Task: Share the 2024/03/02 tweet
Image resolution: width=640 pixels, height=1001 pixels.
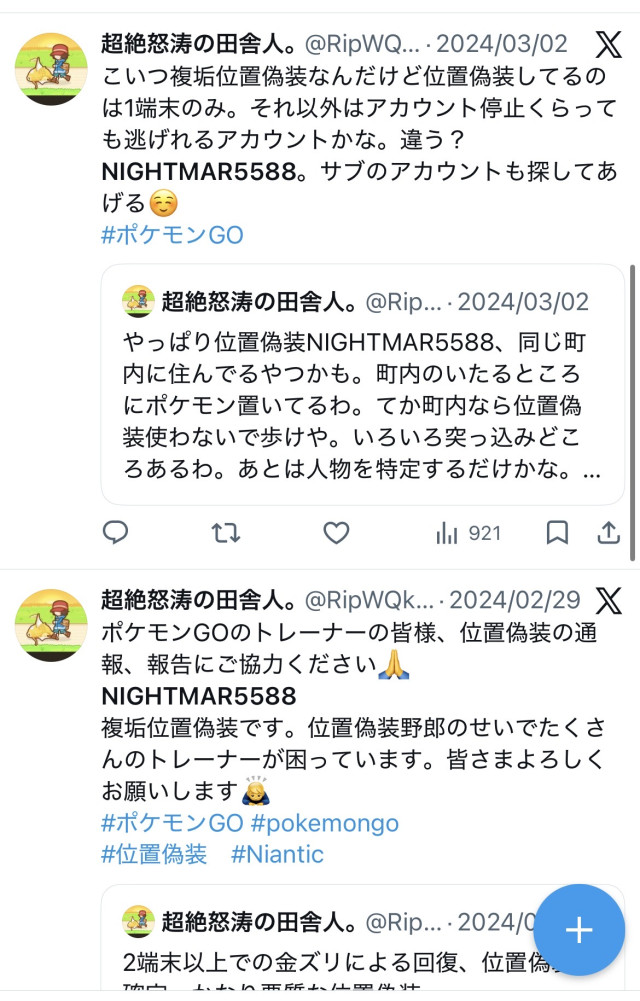Action: [x=609, y=533]
